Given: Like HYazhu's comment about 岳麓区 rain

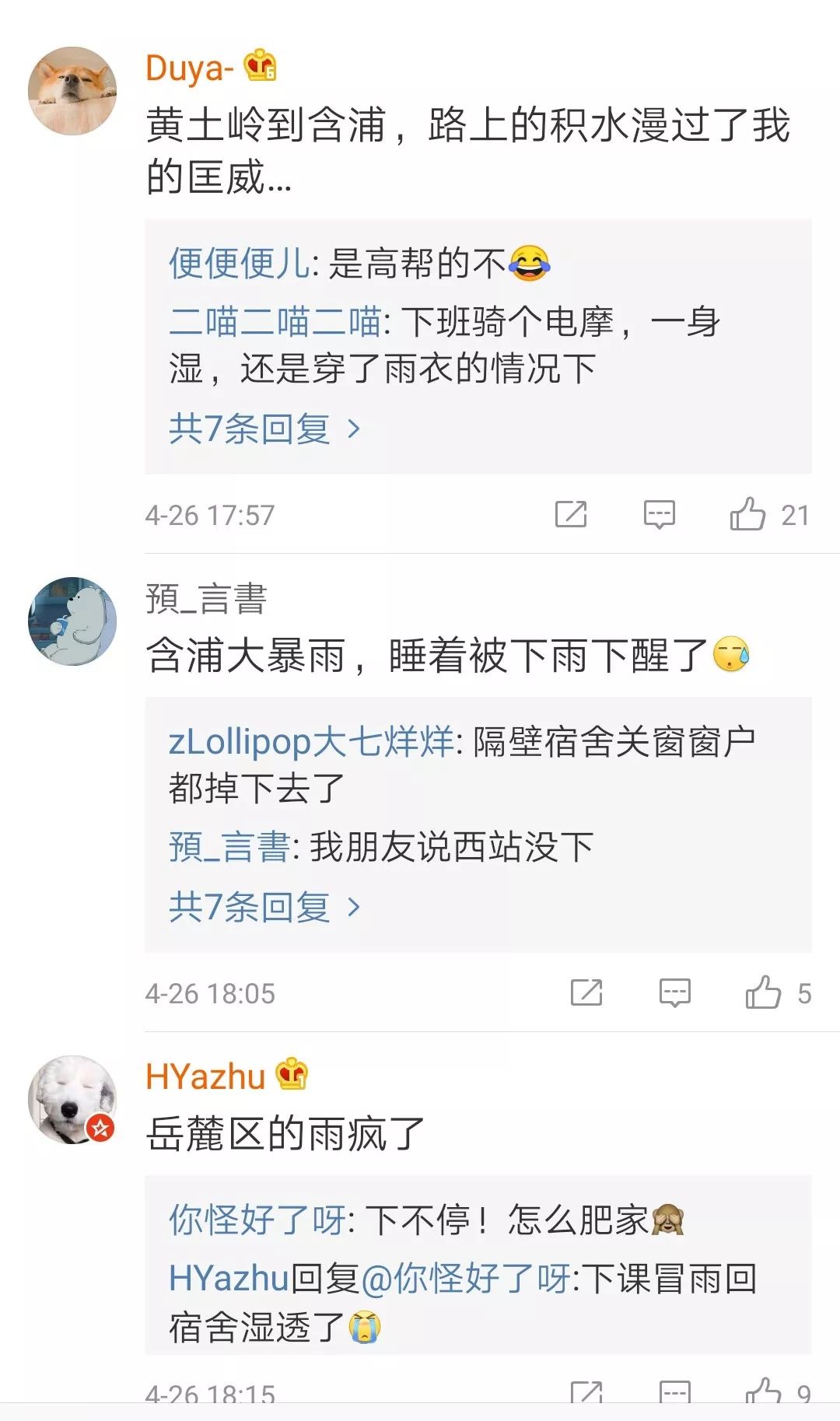Looking at the screenshot, I should point(763,1392).
